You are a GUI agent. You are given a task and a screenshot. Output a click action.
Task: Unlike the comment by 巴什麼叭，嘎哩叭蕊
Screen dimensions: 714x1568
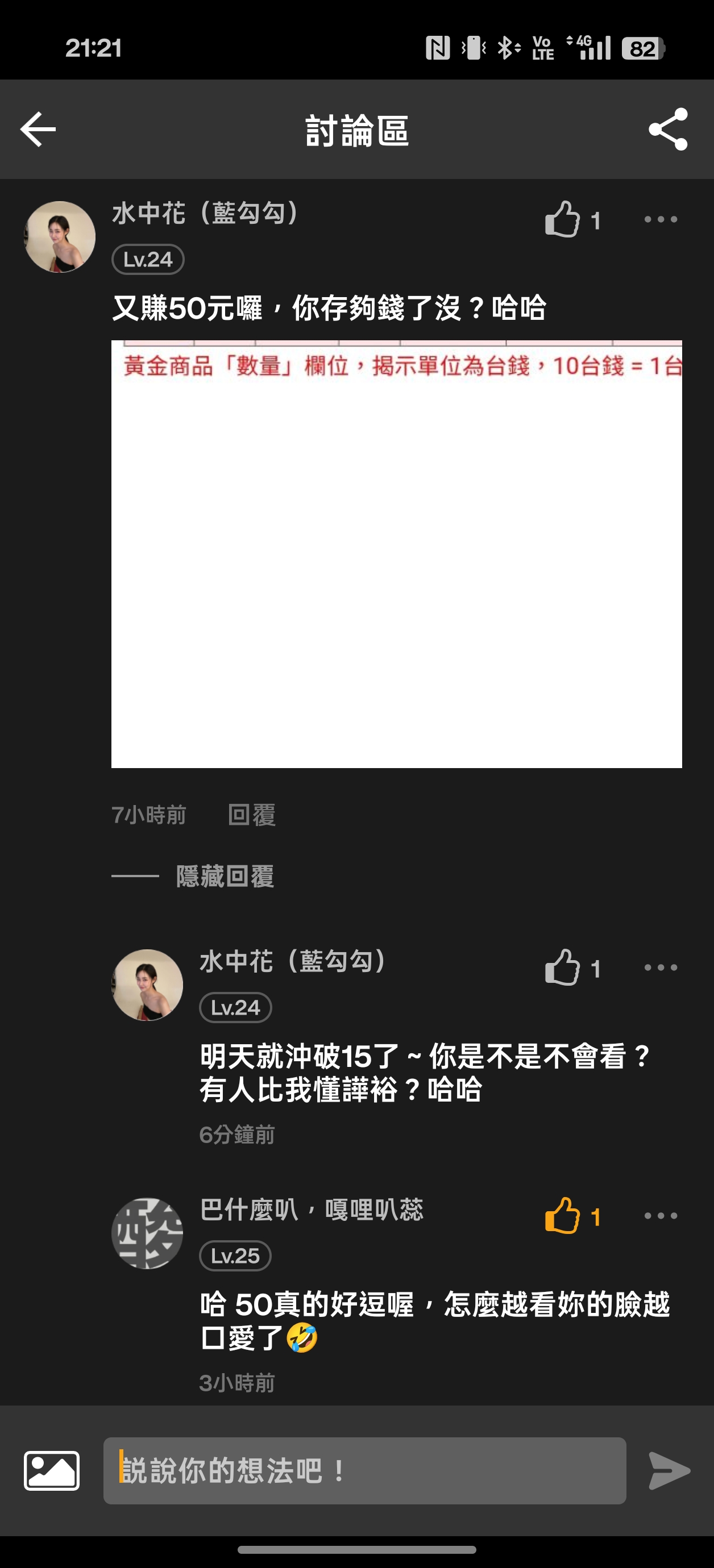tap(562, 1216)
